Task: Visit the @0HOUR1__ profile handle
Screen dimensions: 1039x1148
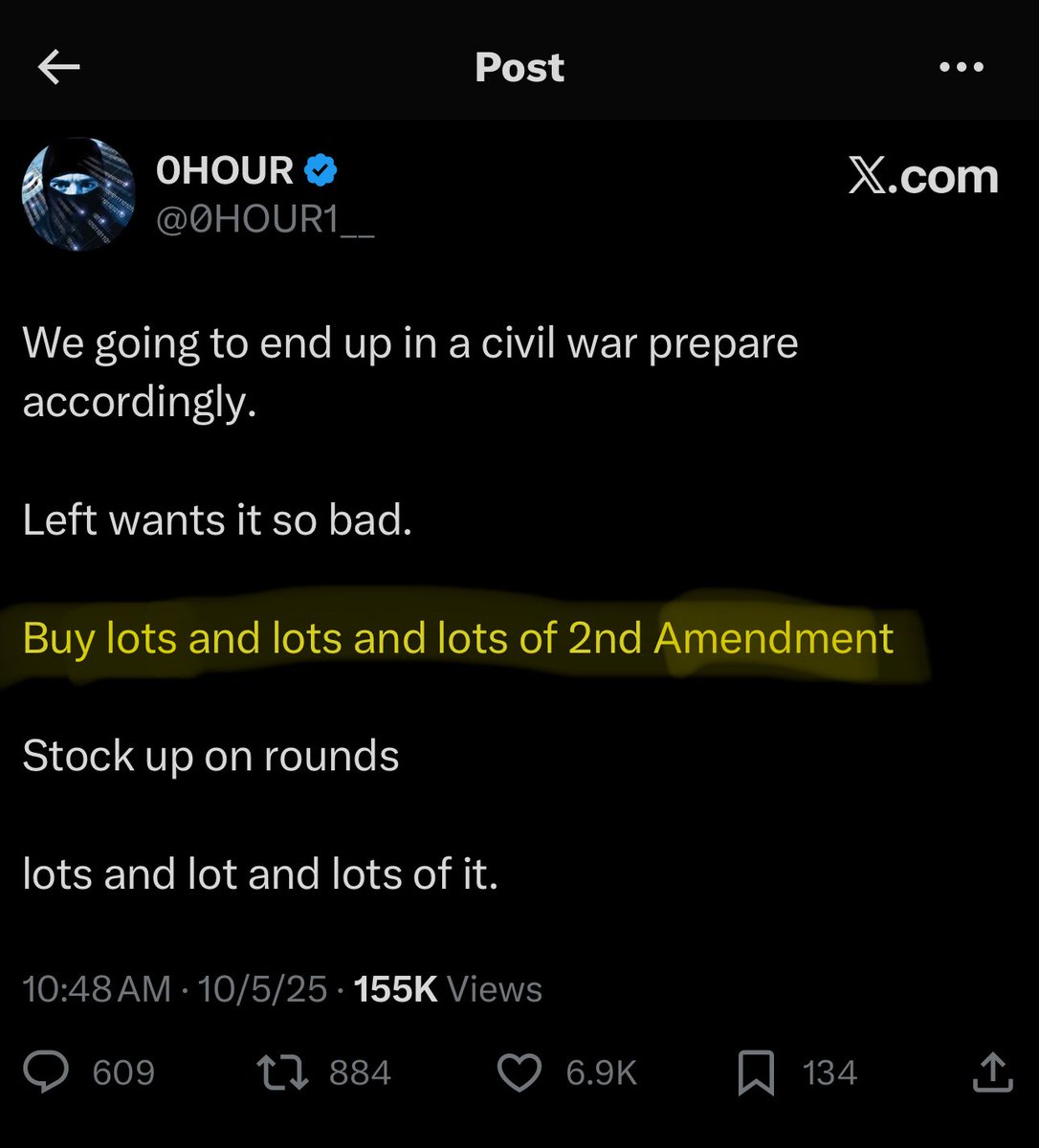Action: click(265, 220)
